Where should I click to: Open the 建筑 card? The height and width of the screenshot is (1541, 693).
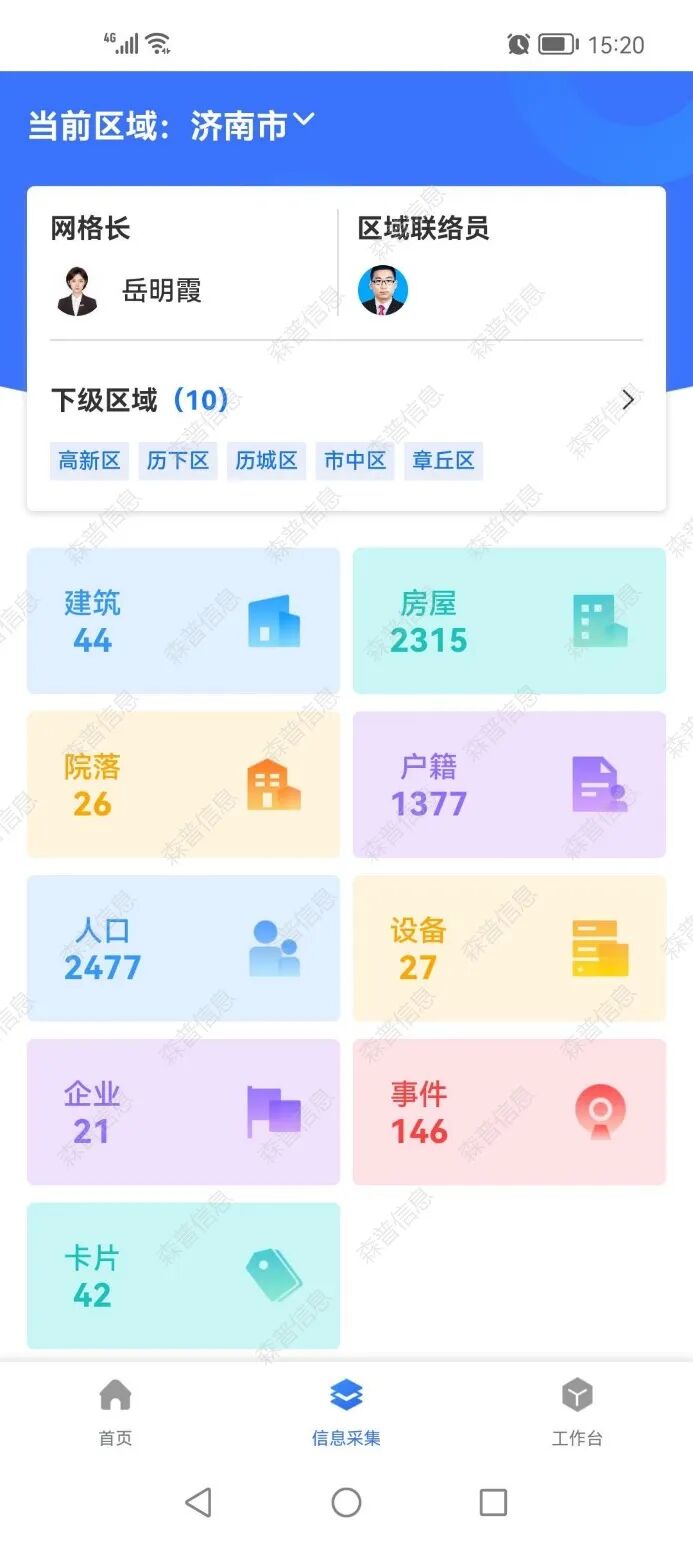tap(183, 620)
